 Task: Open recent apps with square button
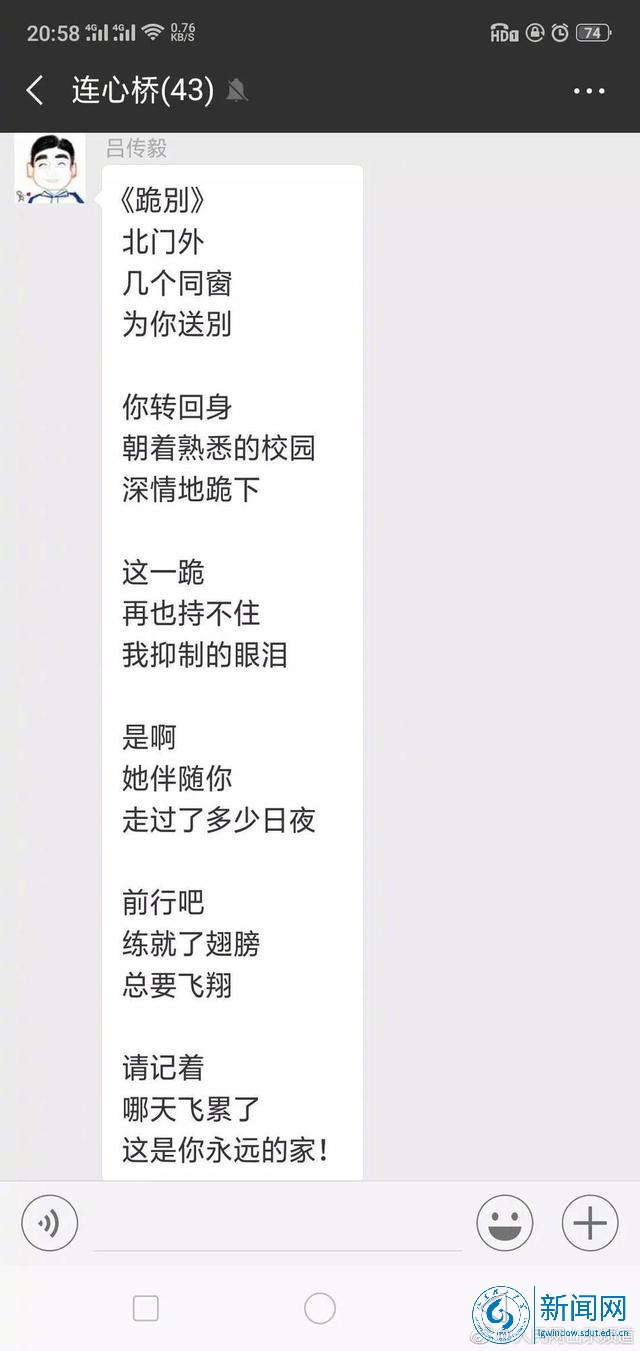(x=146, y=1308)
